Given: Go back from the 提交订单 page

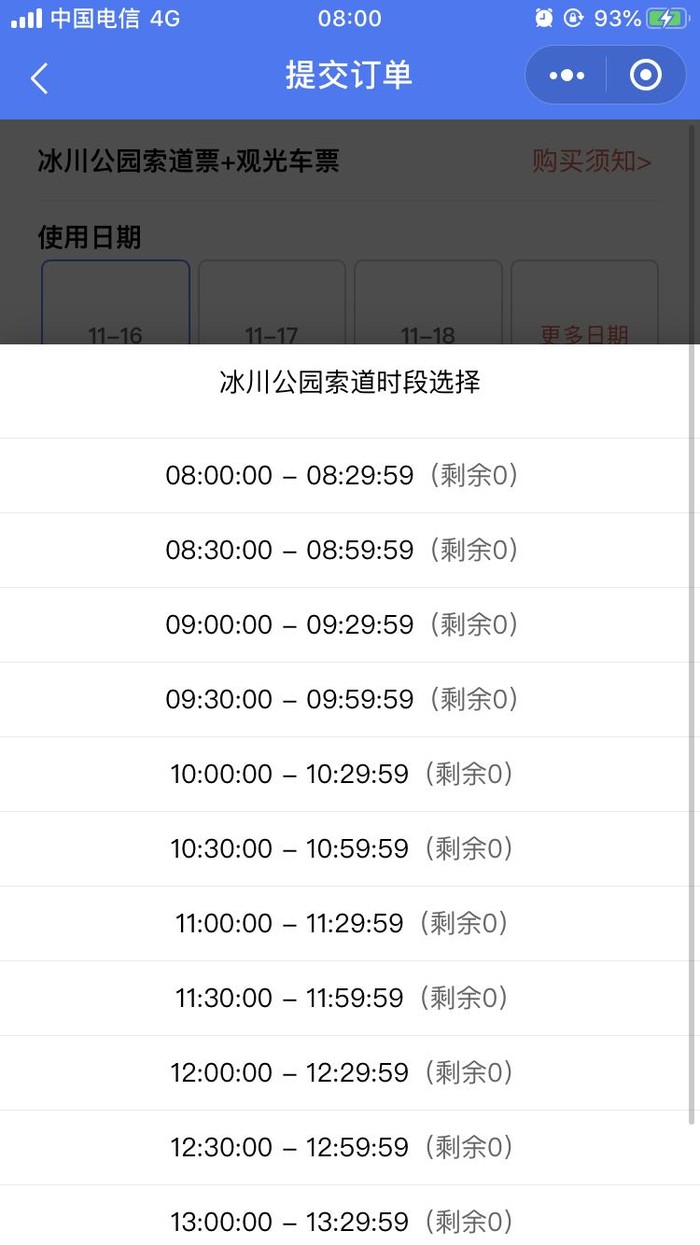Looking at the screenshot, I should 39,78.
